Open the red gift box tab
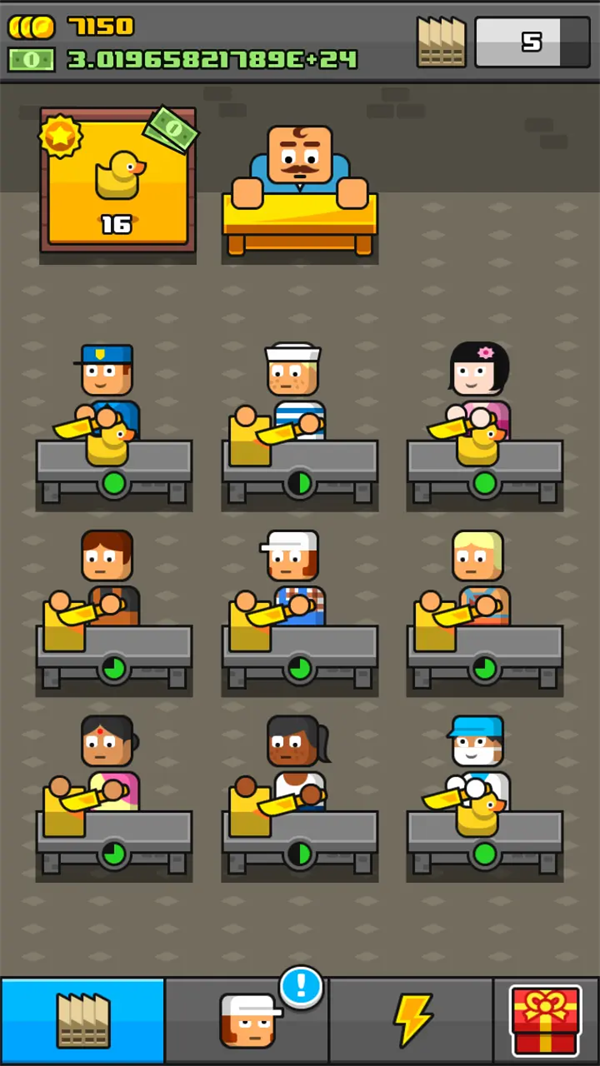 545,1020
